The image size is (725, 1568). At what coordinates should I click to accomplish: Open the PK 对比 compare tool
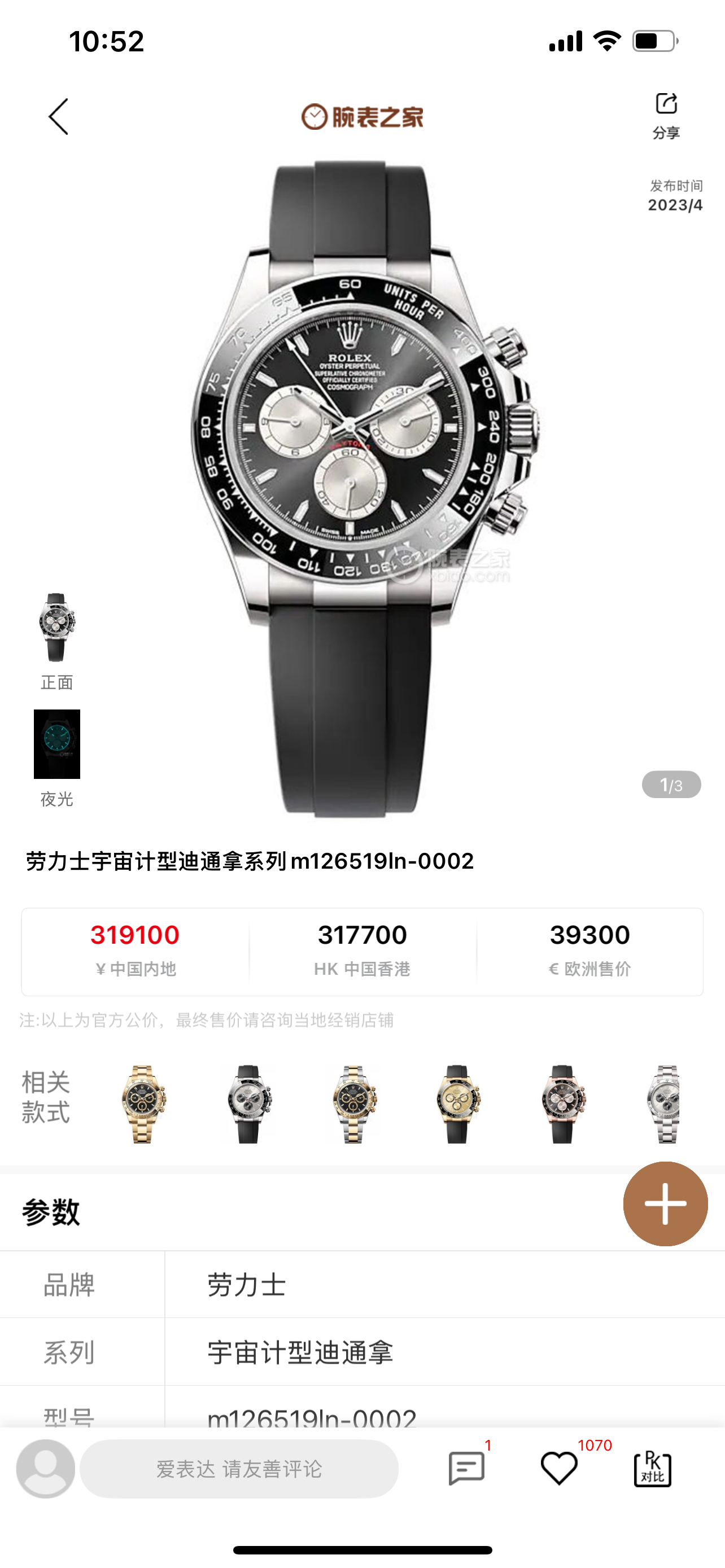coord(653,1468)
